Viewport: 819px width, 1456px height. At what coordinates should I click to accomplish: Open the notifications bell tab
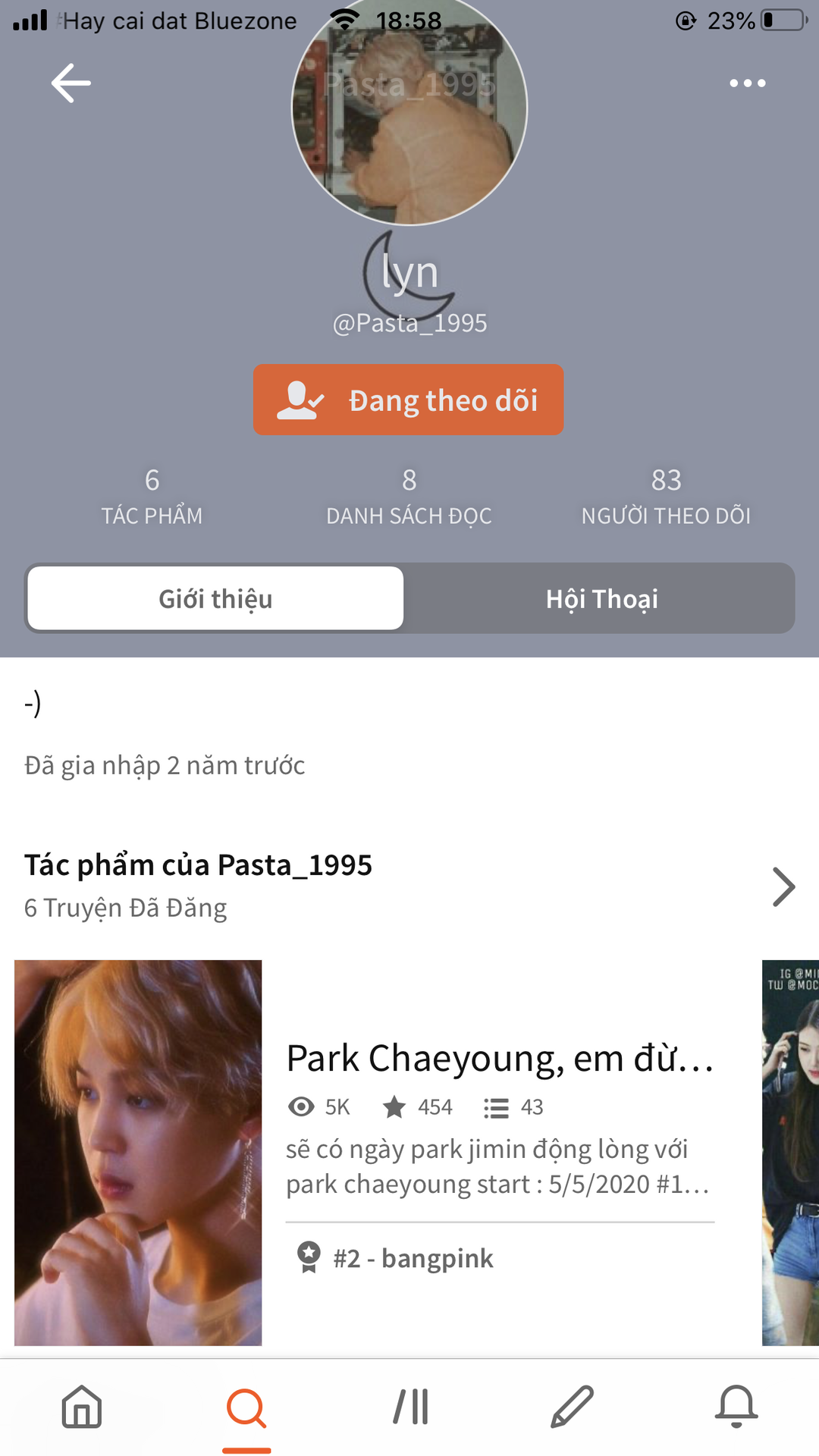pos(736,1407)
